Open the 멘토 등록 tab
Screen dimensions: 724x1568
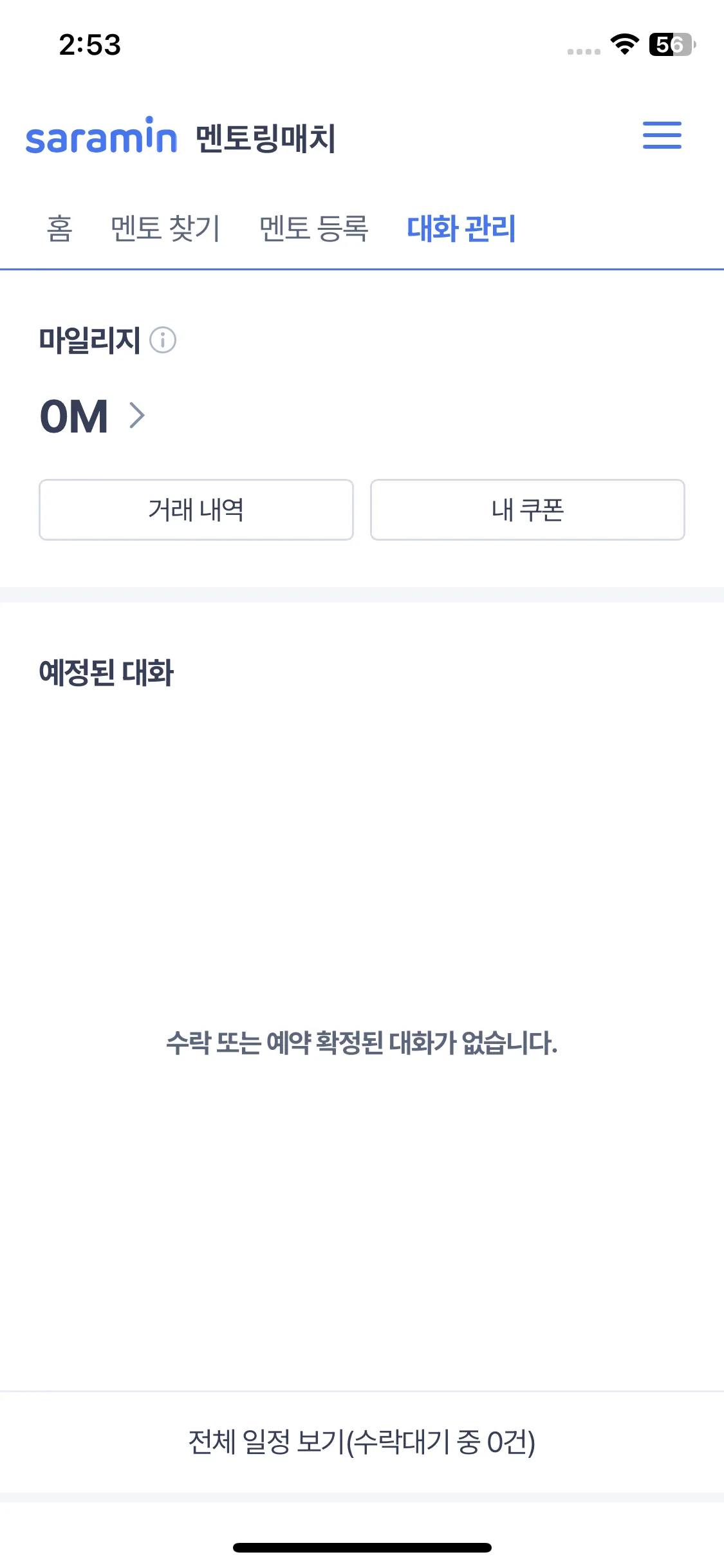coord(313,229)
